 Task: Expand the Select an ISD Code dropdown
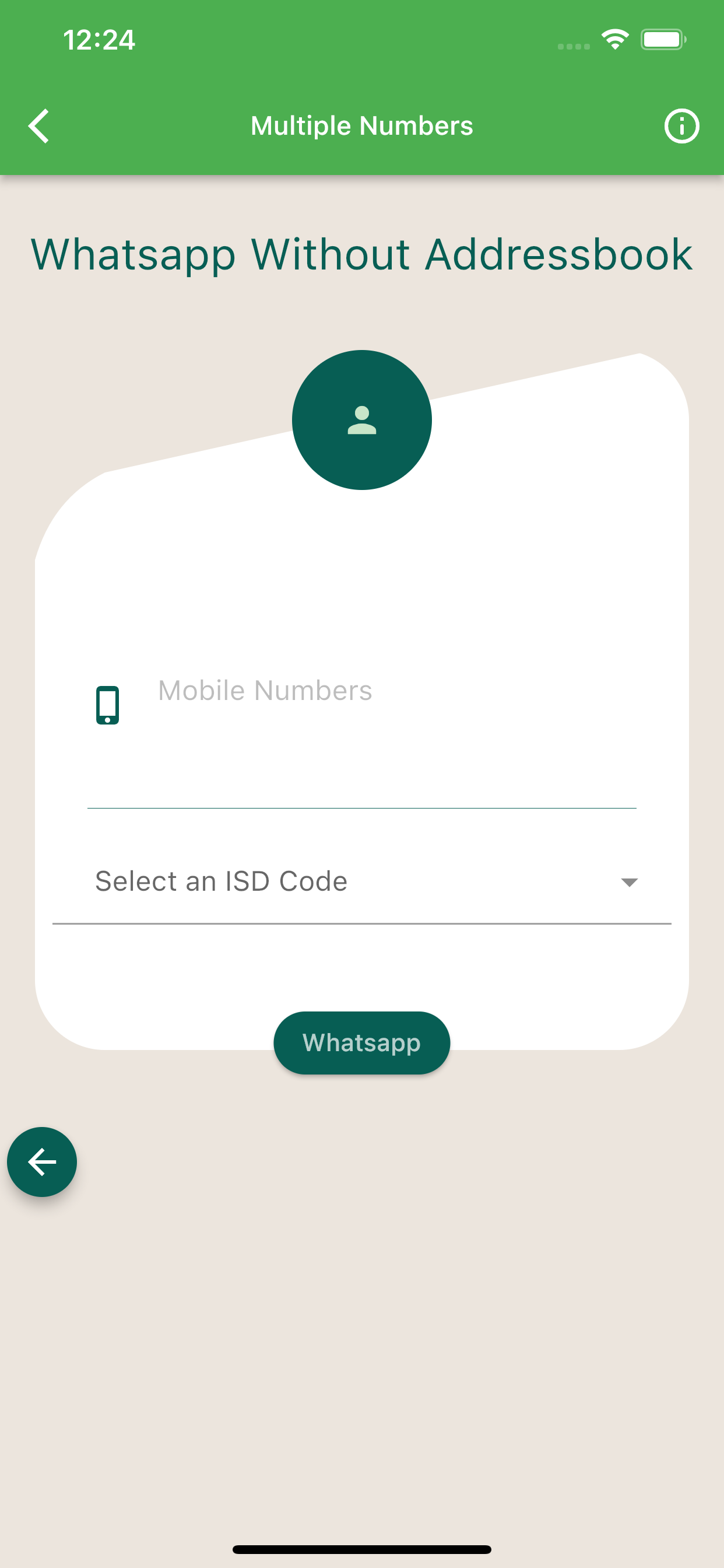(362, 881)
